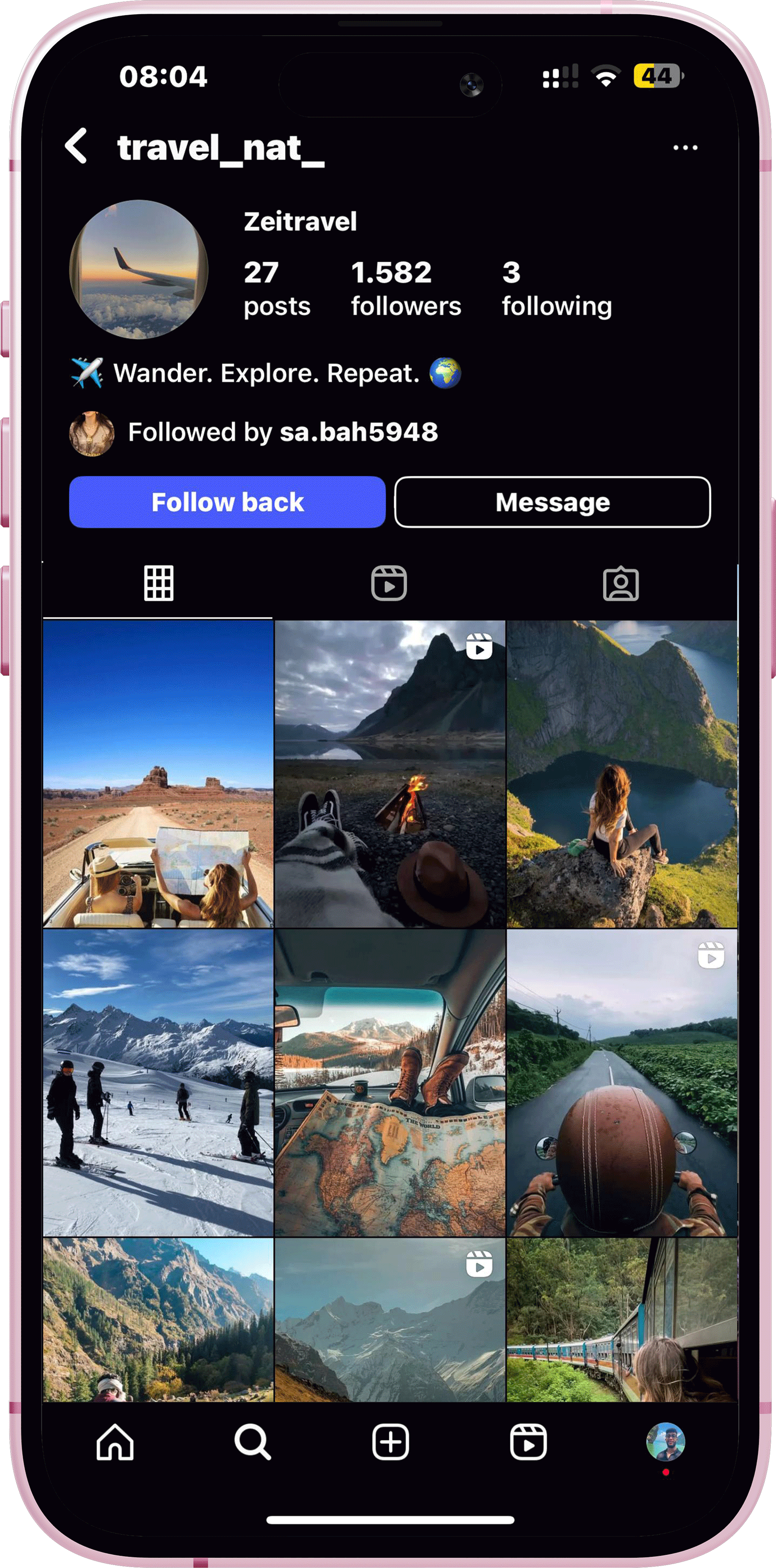Open sa.bah5948 mutual follower link
776x1568 pixels.
358,432
